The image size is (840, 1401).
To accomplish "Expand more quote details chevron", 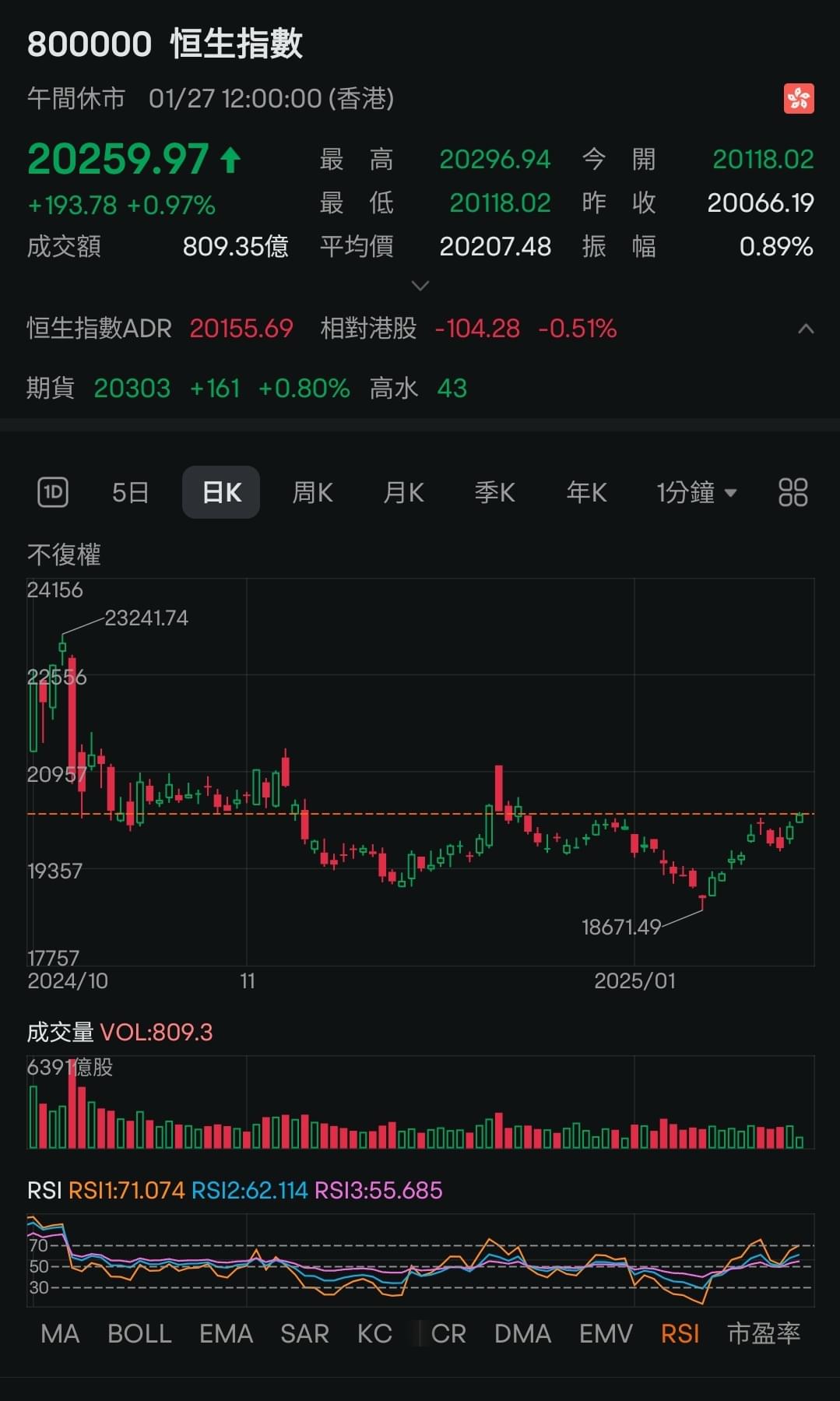I will (420, 286).
